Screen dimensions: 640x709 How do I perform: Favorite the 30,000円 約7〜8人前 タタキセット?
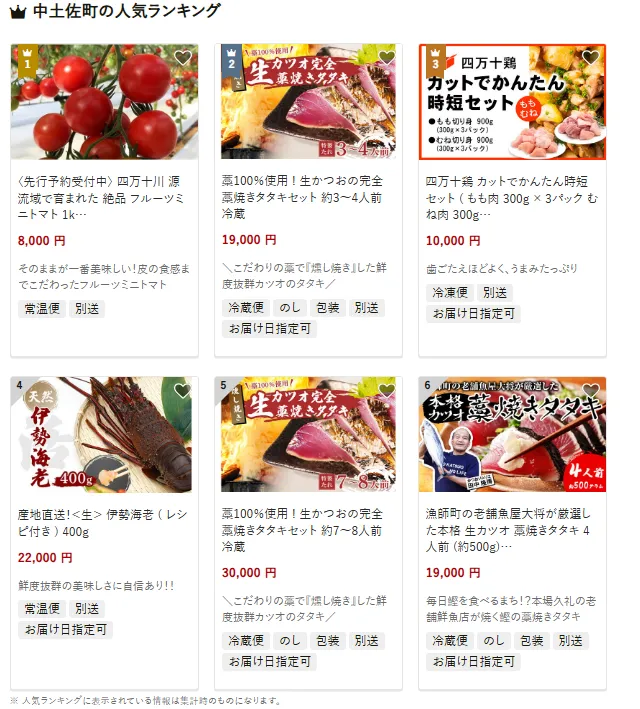tap(386, 391)
